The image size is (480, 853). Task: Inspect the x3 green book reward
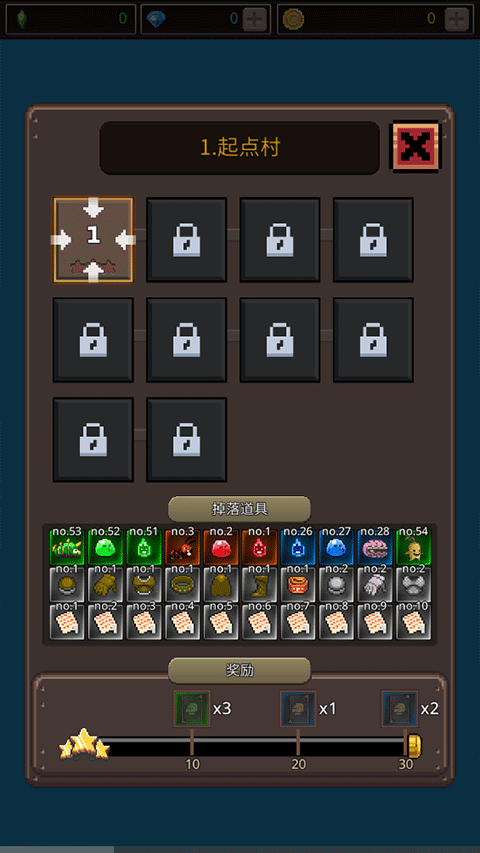click(x=192, y=708)
